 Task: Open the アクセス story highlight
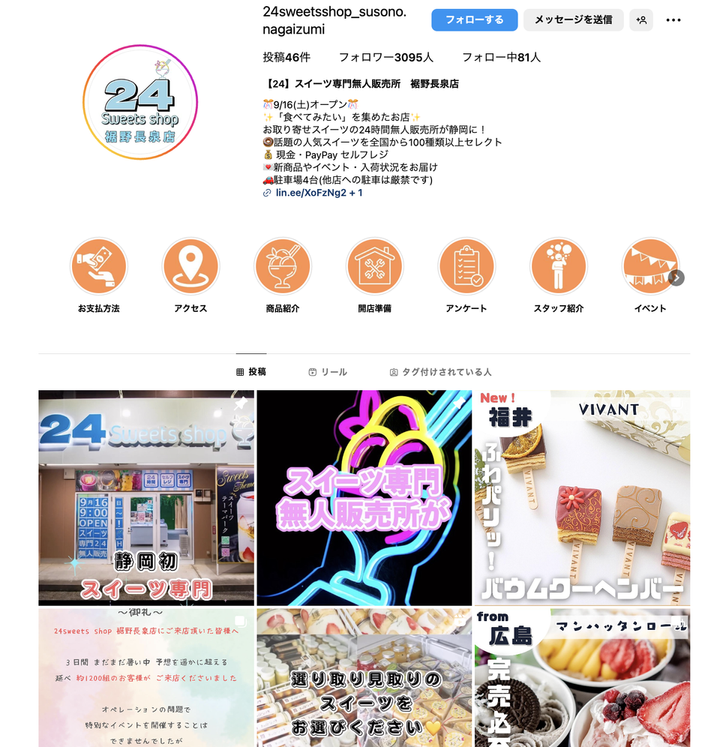point(190,267)
